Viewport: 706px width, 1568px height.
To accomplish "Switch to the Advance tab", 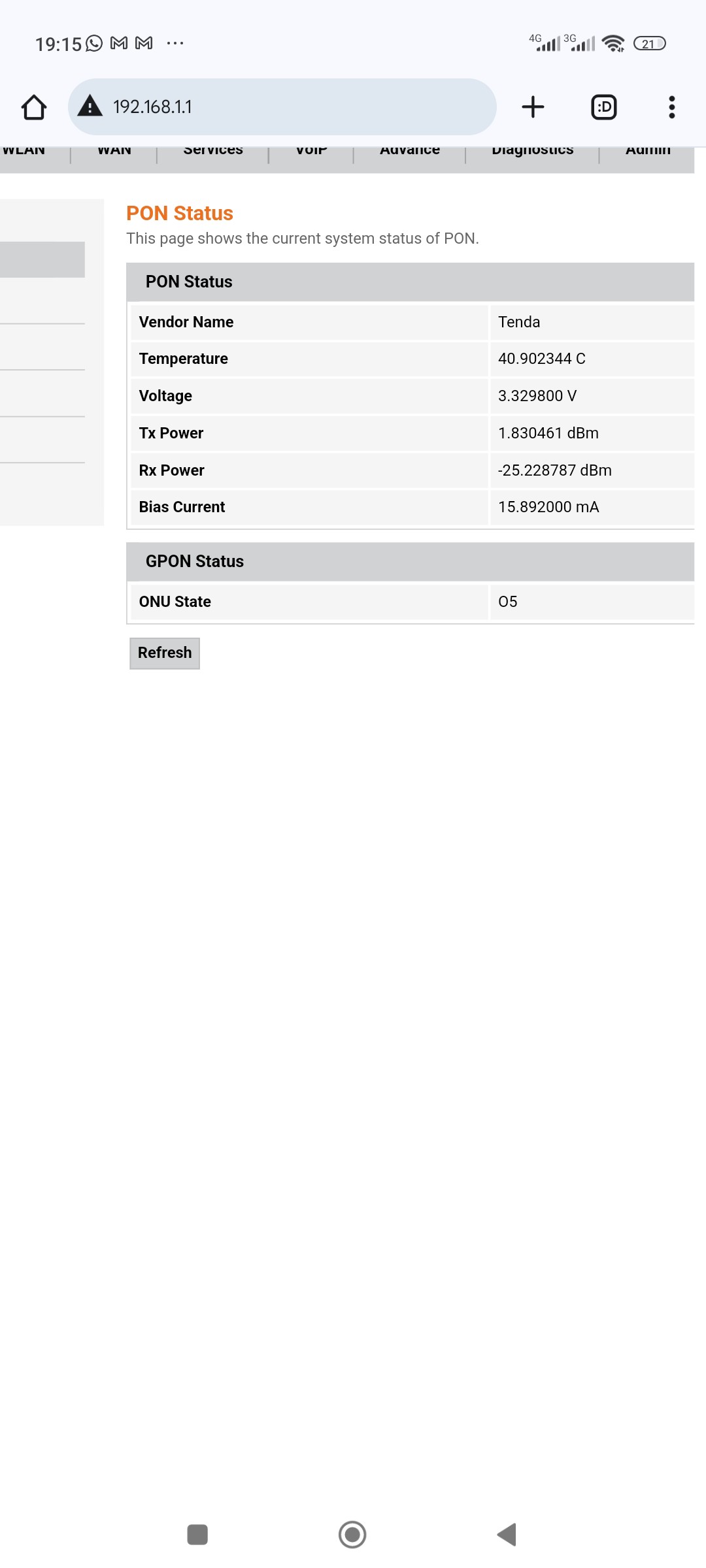I will [x=410, y=153].
